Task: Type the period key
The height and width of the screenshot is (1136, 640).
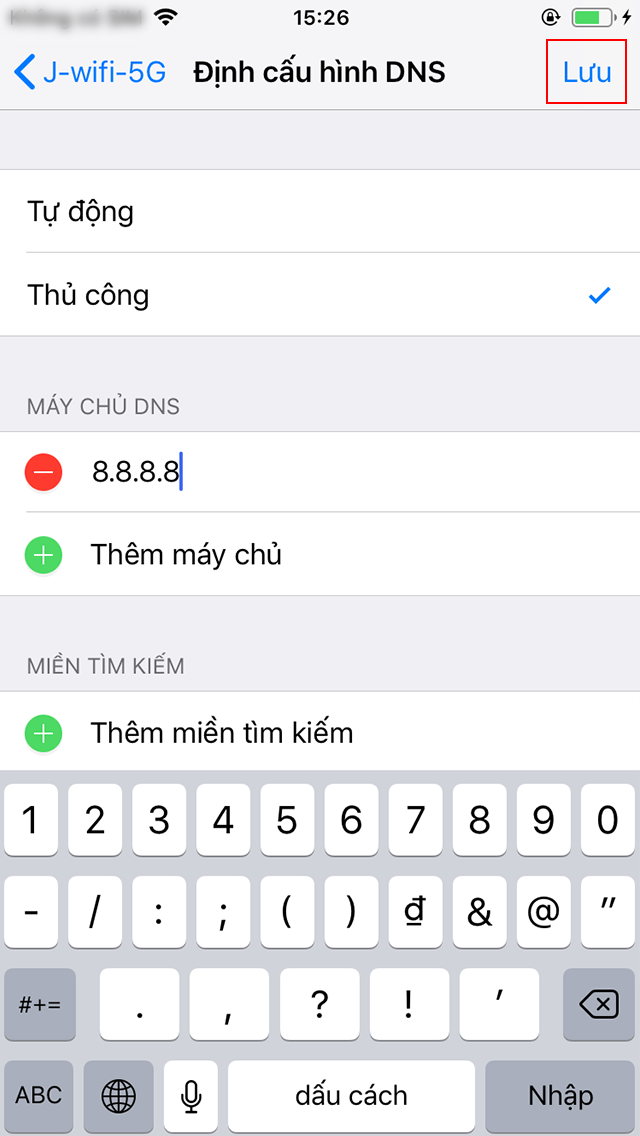Action: pyautogui.click(x=139, y=1003)
